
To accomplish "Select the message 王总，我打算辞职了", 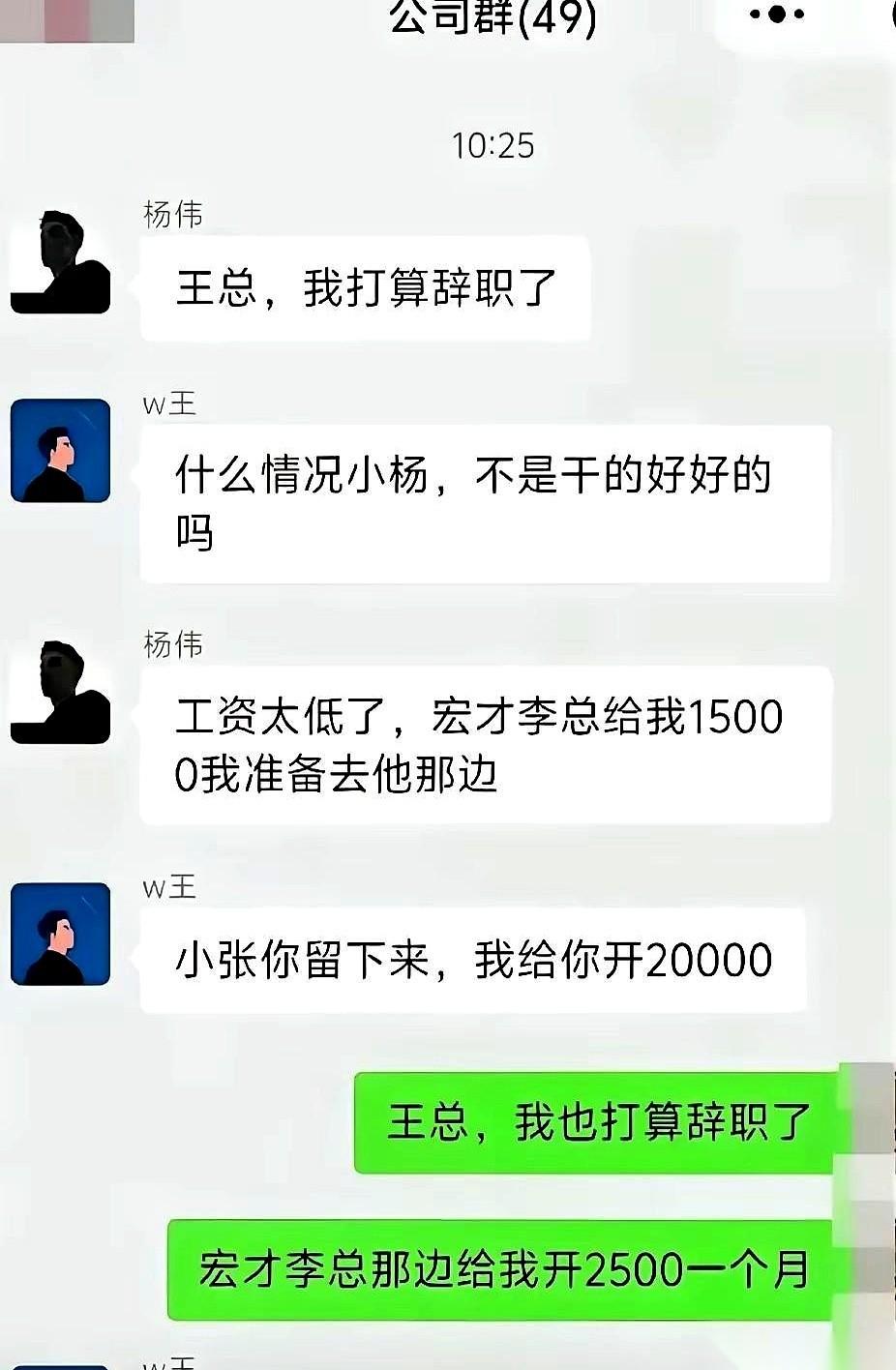I will tap(366, 286).
